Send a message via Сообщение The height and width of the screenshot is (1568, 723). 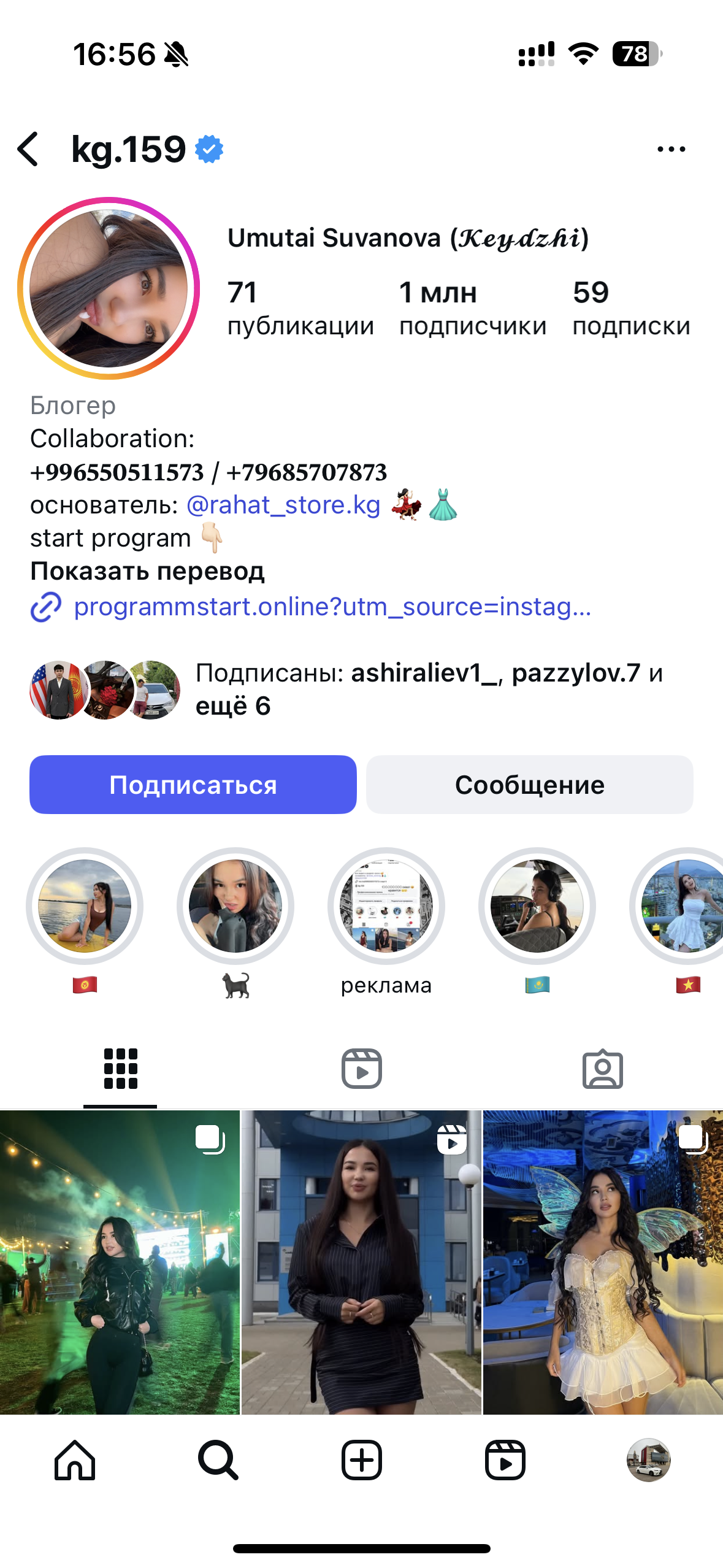pos(529,785)
